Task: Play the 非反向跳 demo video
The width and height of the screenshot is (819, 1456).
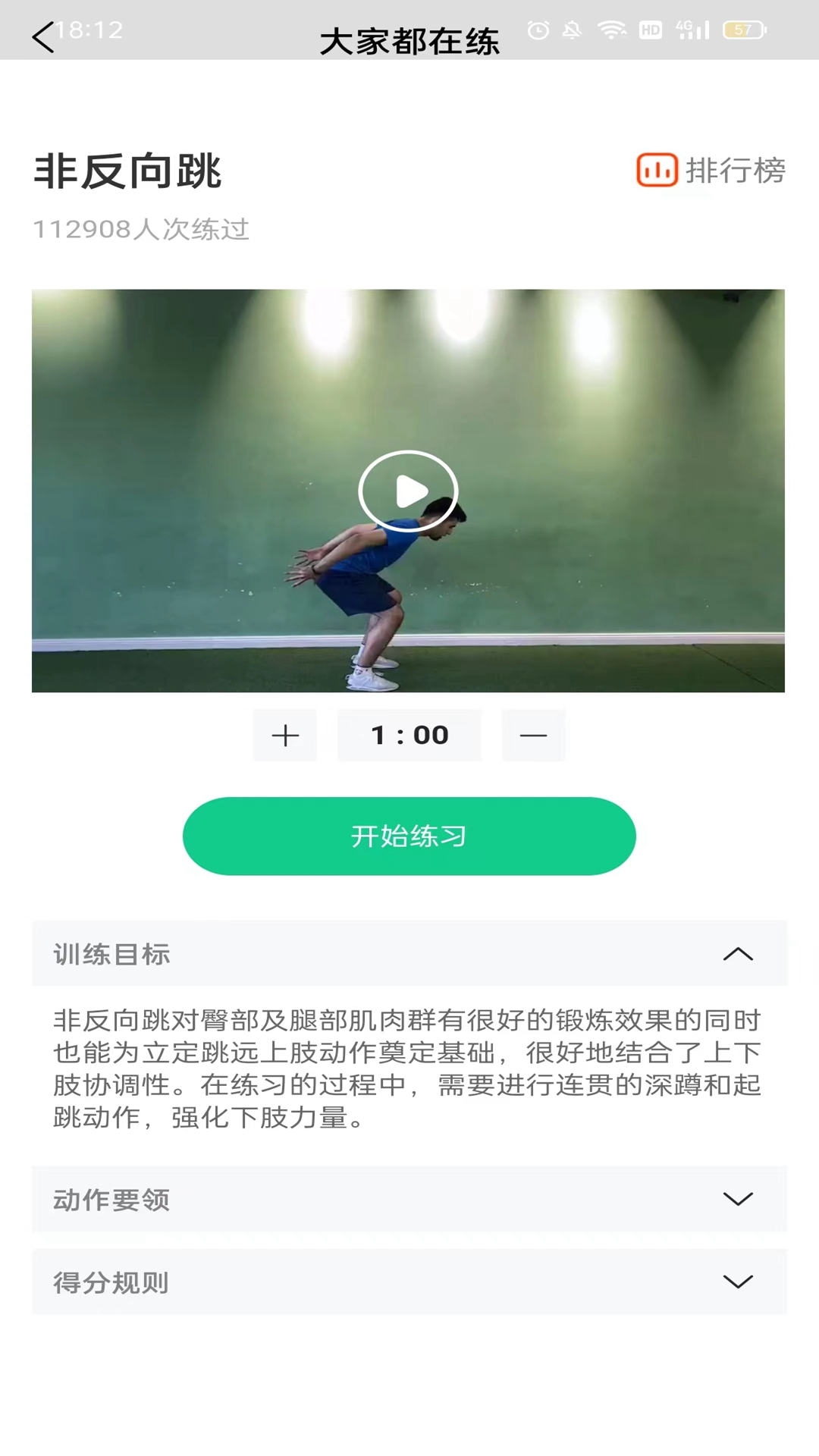Action: (x=408, y=491)
